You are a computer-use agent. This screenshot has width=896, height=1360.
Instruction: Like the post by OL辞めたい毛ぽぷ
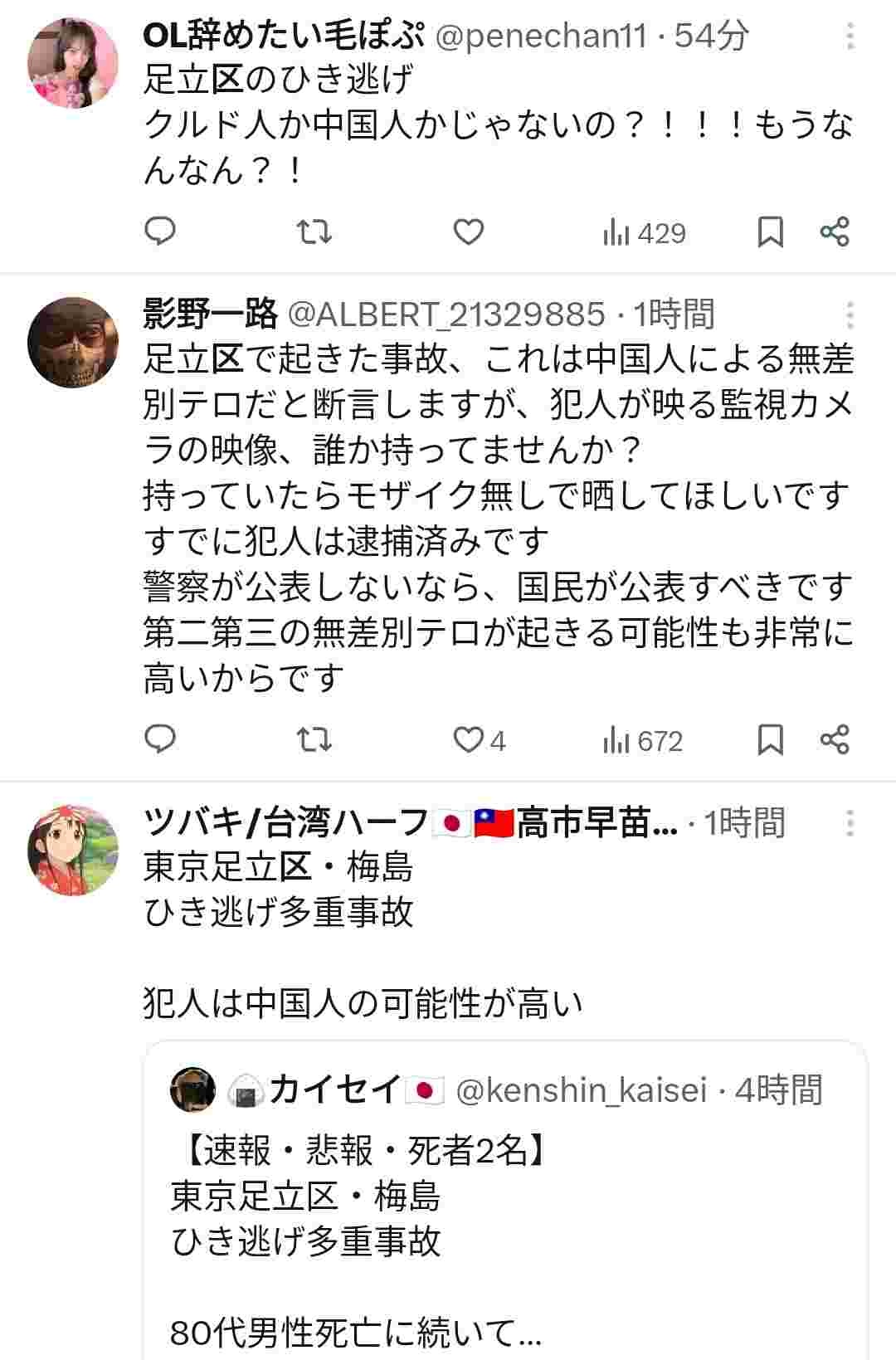click(x=469, y=232)
